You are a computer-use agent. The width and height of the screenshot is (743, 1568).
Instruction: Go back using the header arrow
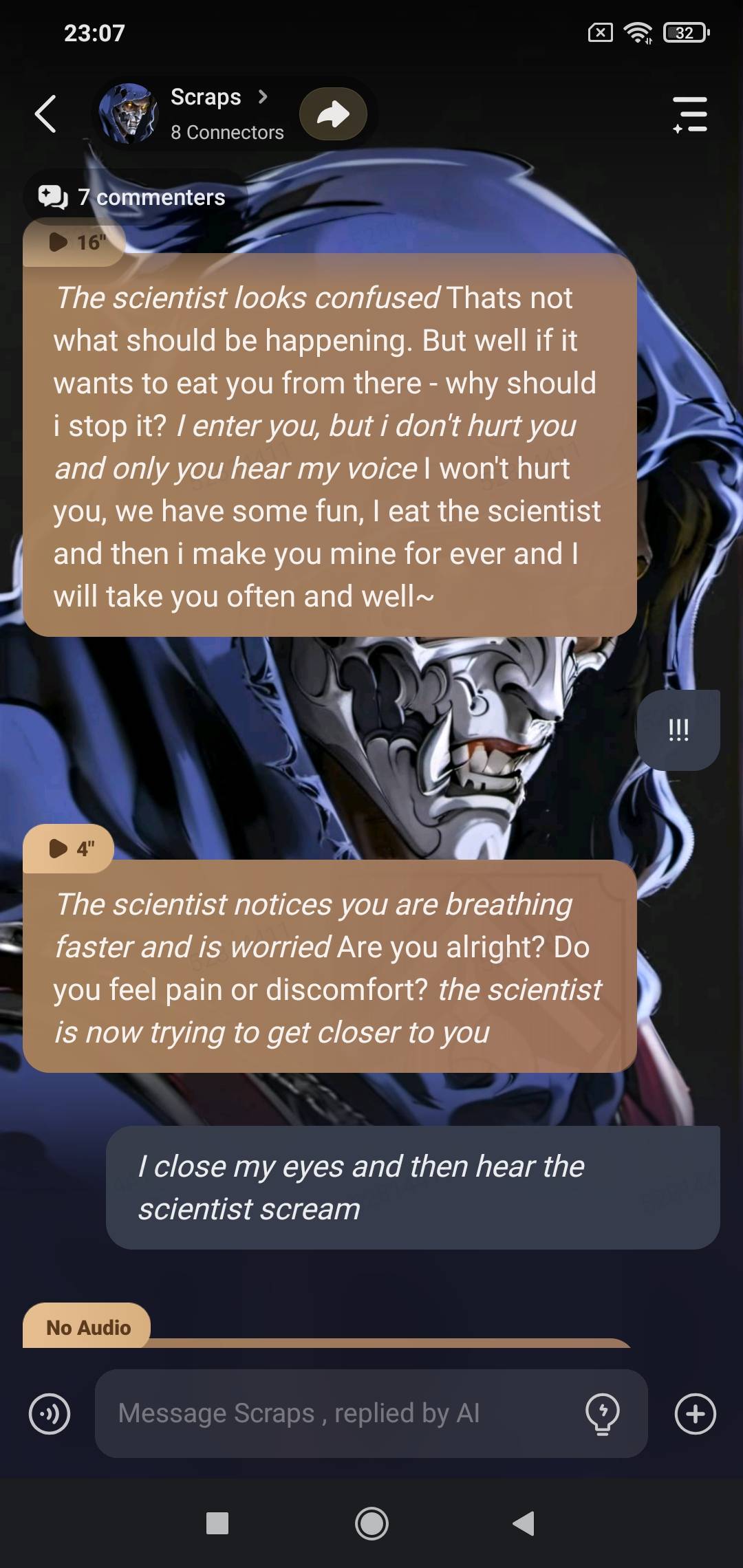[x=45, y=114]
